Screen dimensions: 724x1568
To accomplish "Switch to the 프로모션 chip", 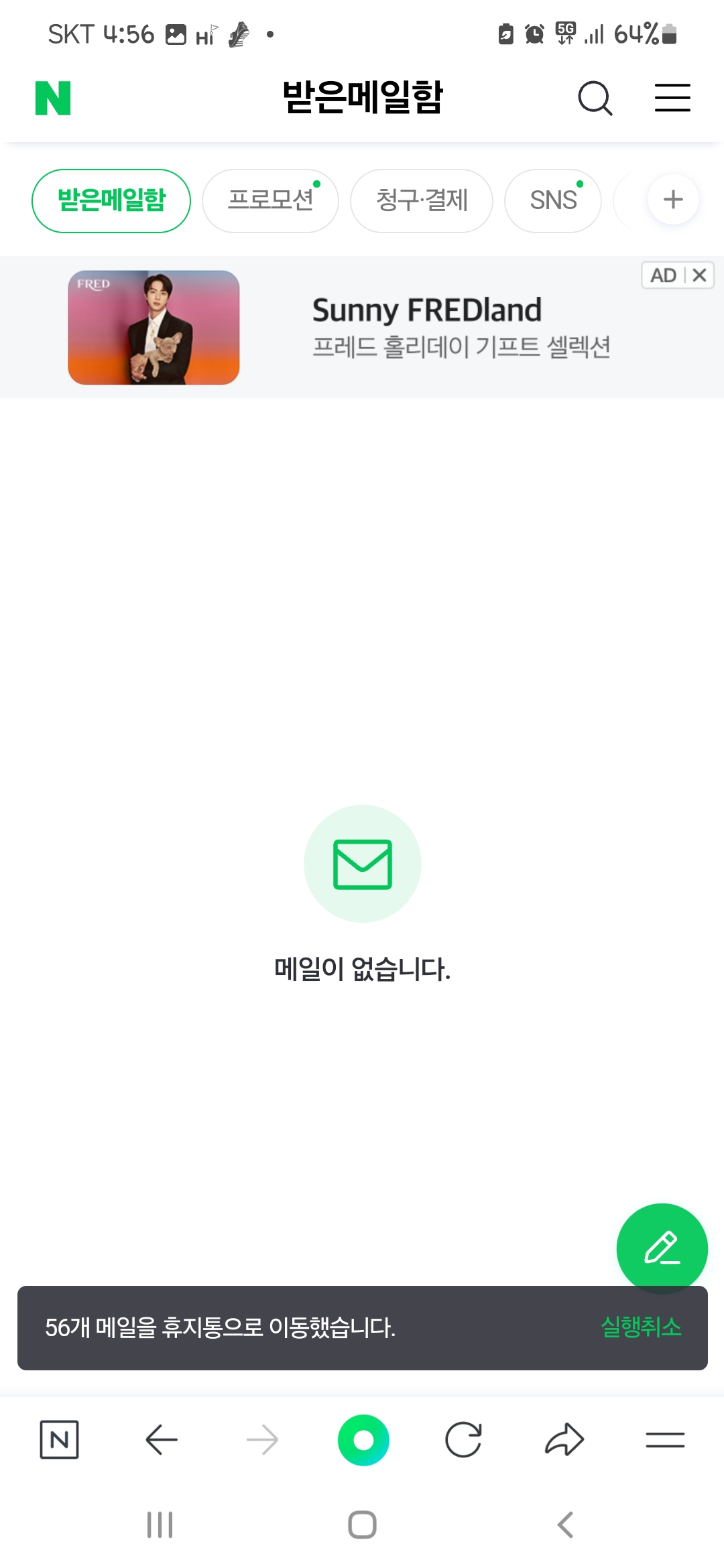I will (x=271, y=200).
